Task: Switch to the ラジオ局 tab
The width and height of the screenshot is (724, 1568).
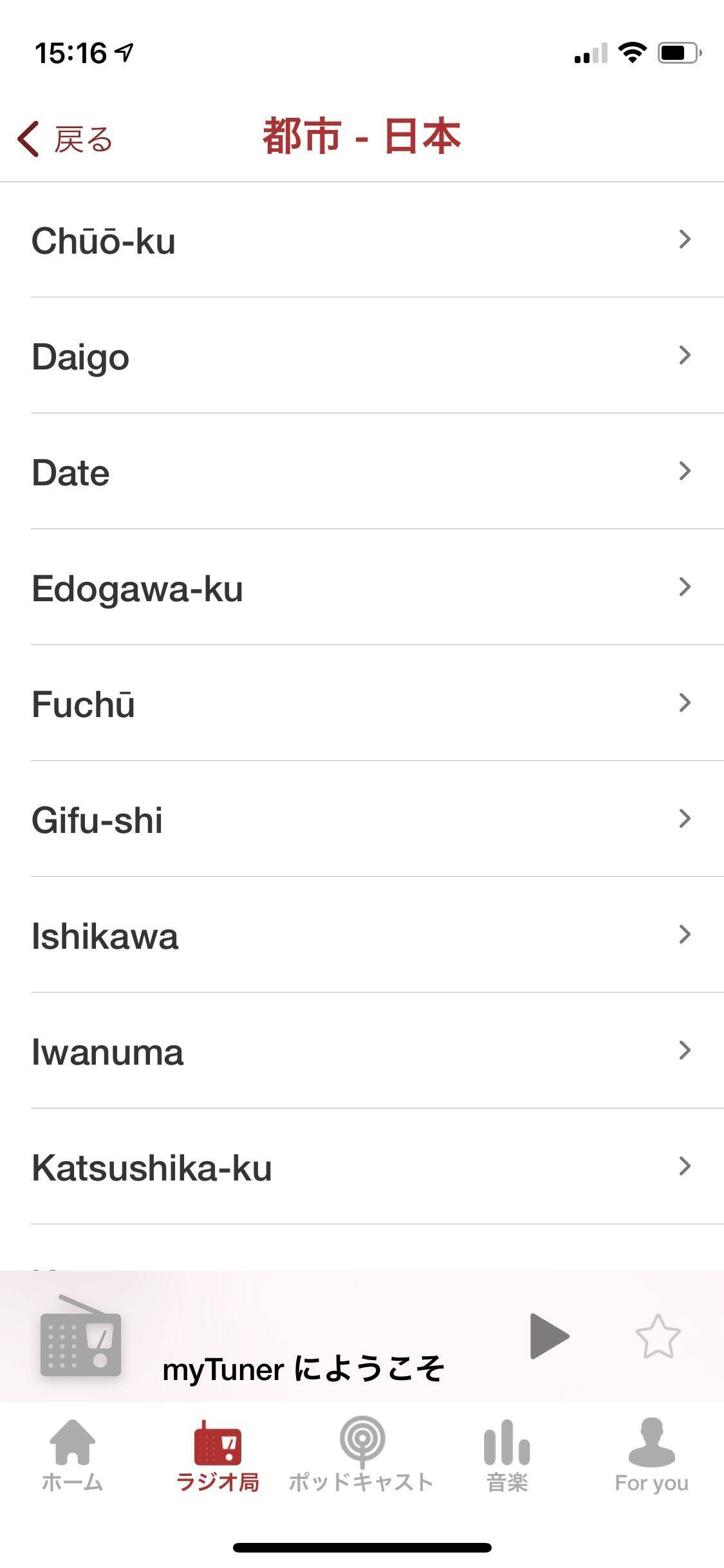Action: click(x=218, y=1456)
